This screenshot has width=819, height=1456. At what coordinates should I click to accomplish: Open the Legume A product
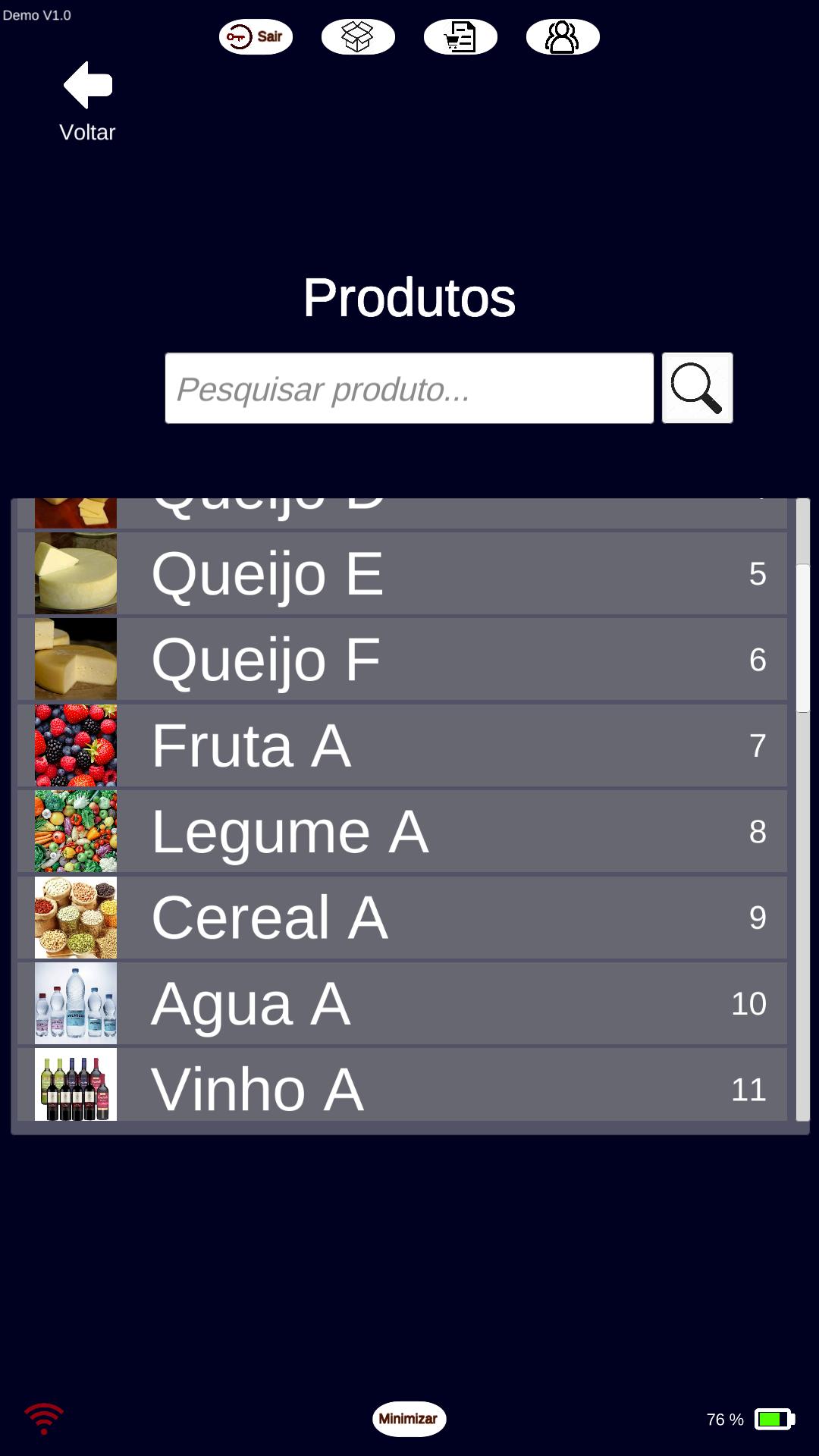pyautogui.click(x=402, y=831)
